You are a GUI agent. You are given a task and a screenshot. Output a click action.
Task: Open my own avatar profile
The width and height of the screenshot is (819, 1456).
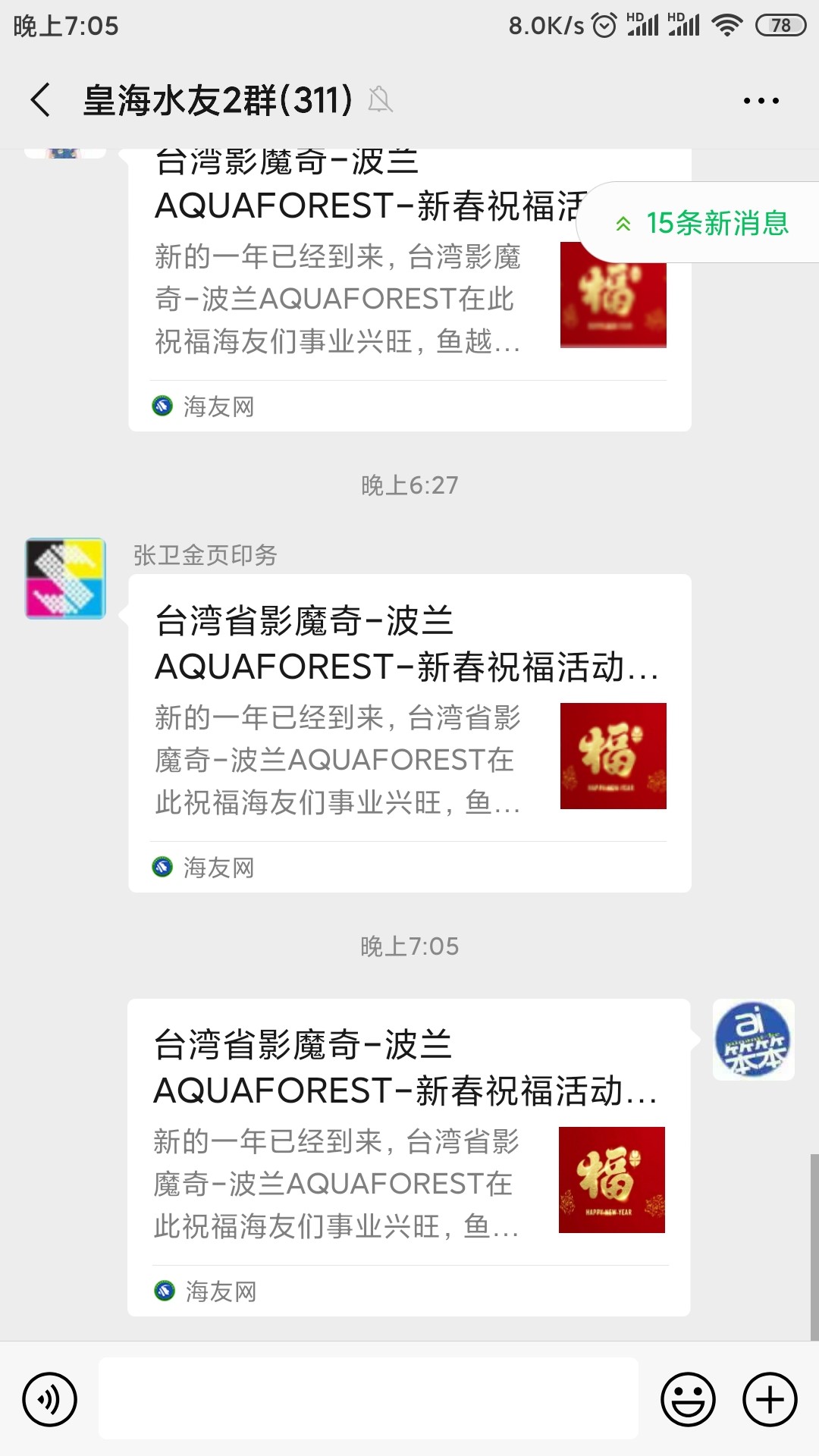pos(753,1040)
